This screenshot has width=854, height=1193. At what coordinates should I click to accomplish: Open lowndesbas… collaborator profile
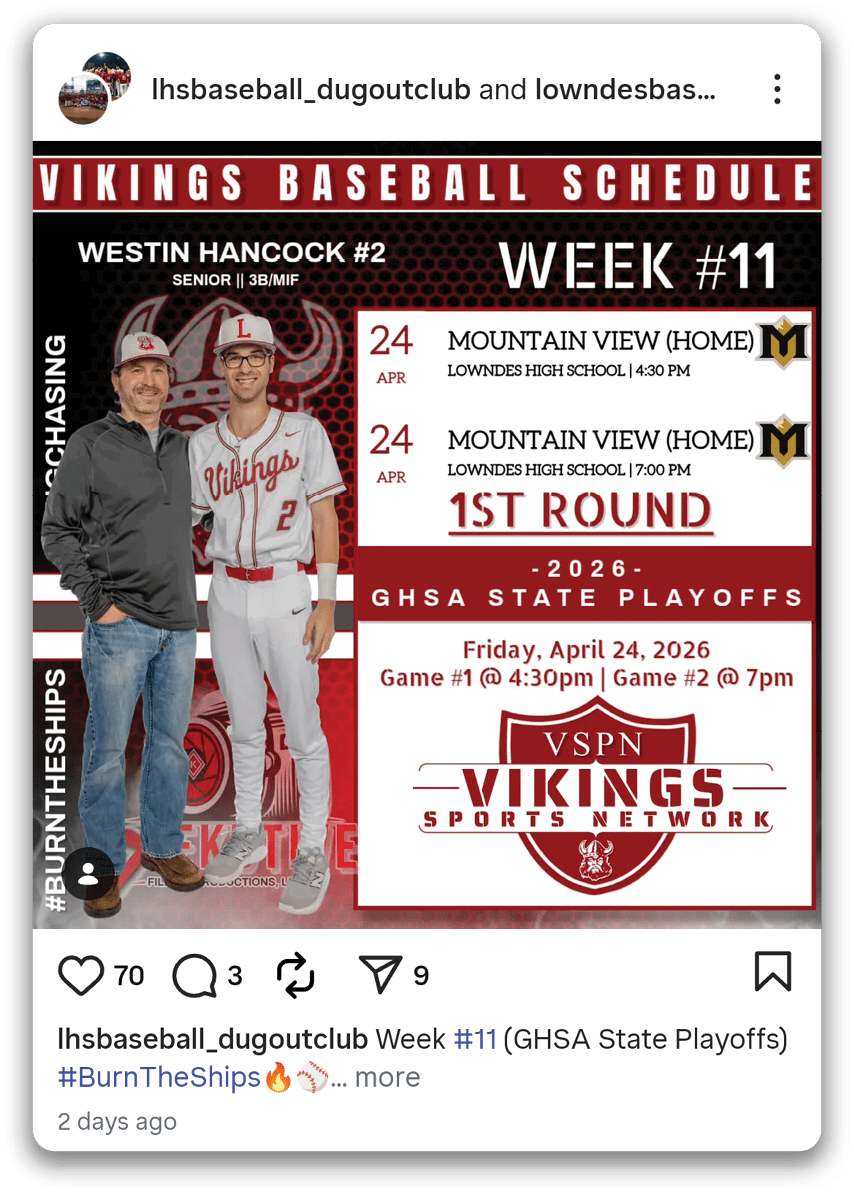[625, 90]
